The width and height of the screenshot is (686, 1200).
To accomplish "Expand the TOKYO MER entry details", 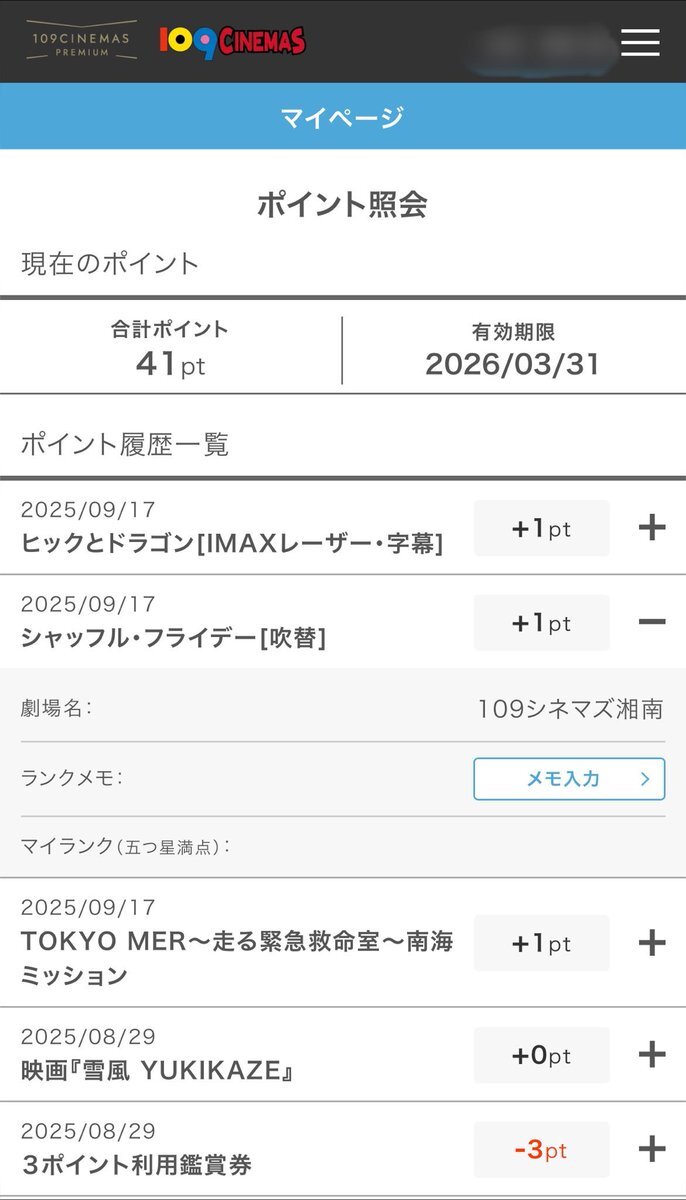I will tap(651, 943).
